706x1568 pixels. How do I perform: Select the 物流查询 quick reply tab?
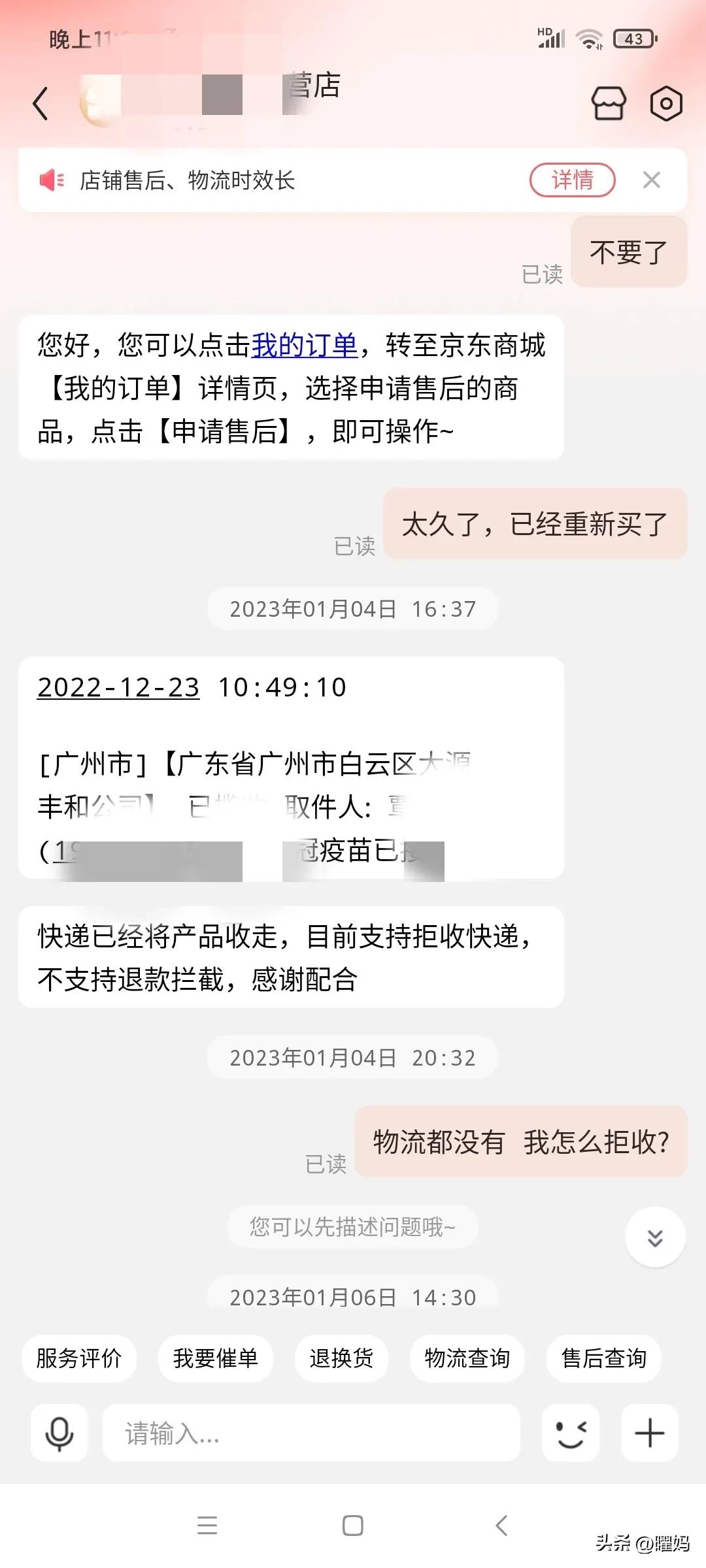point(467,1358)
